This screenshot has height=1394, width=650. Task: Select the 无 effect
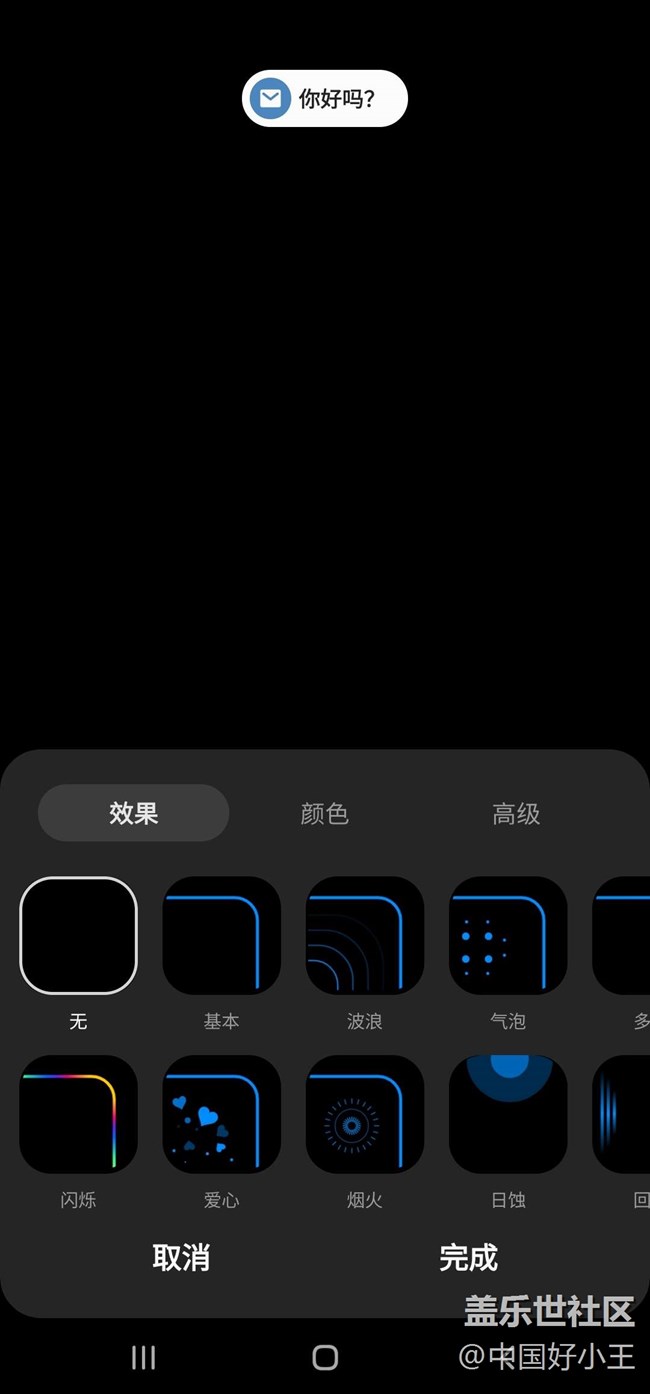point(78,936)
